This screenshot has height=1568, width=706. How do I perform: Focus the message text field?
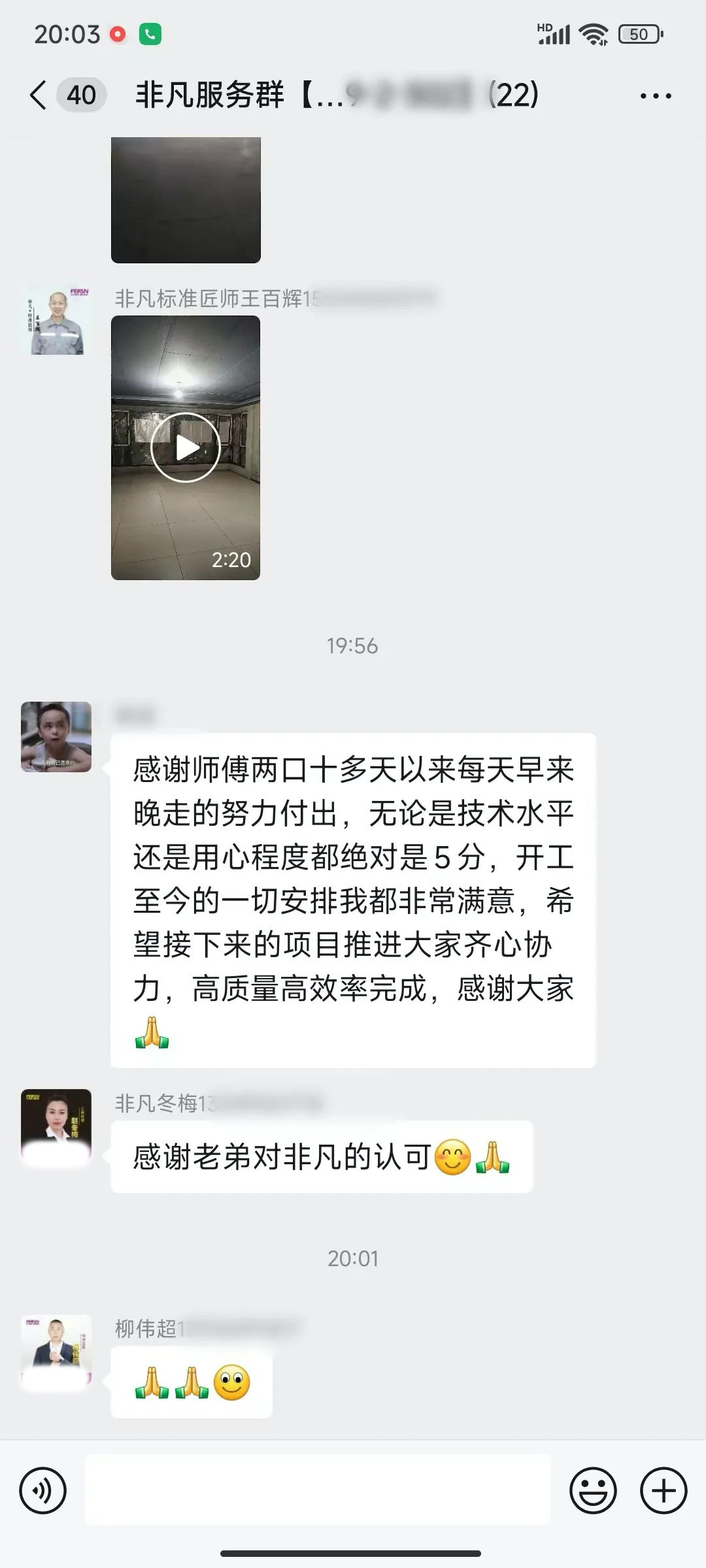click(x=318, y=1491)
